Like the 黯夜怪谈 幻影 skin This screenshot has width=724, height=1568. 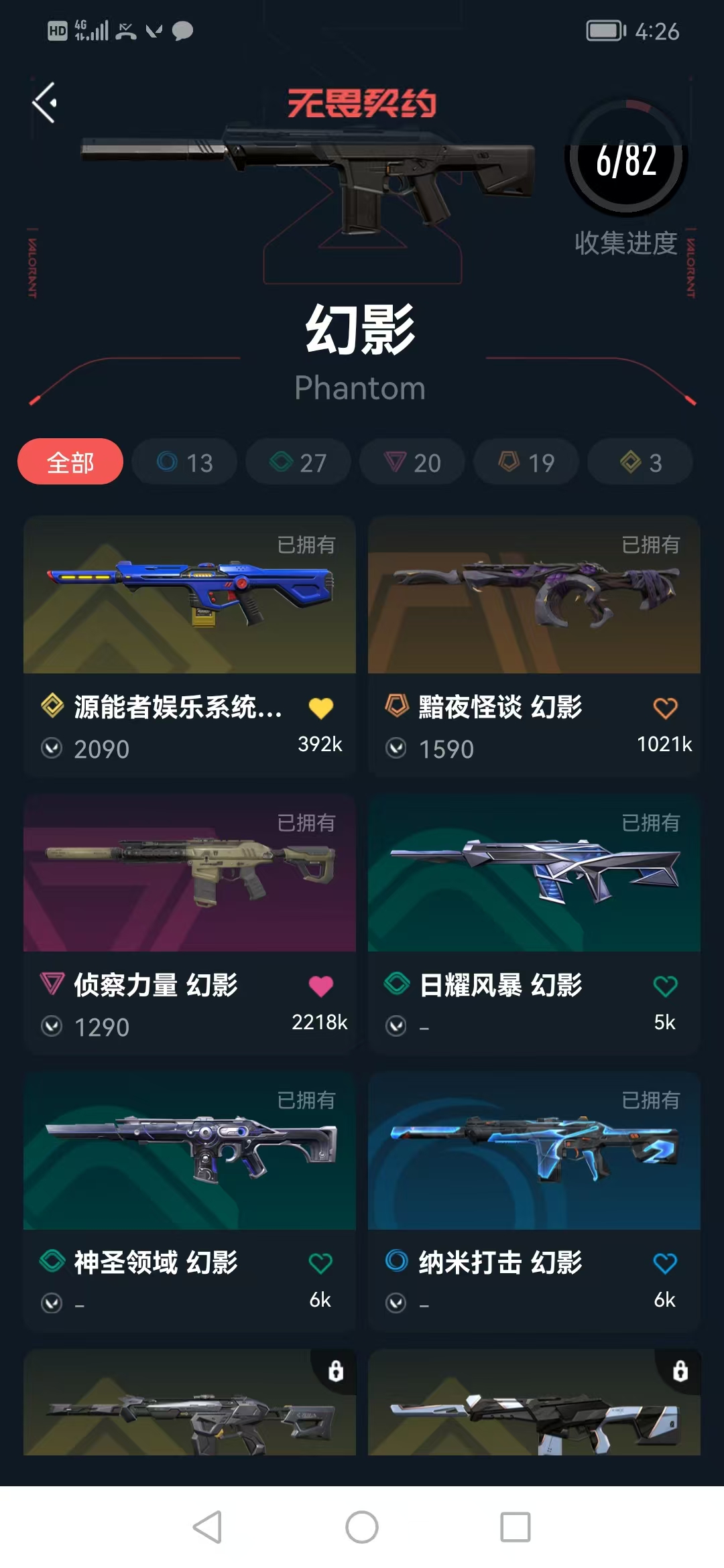(x=665, y=708)
